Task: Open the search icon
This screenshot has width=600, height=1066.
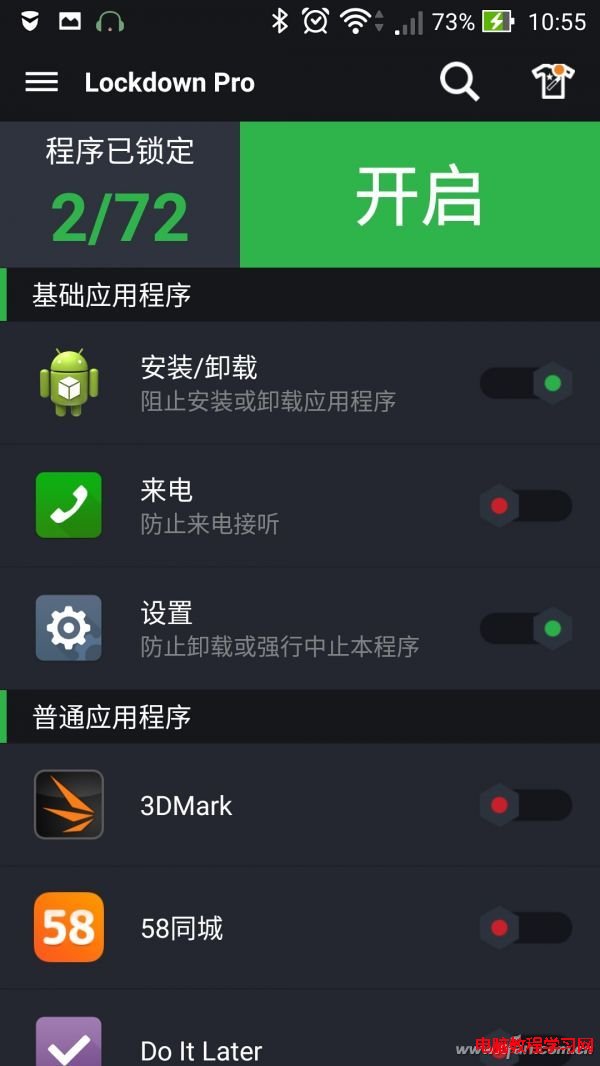Action: [459, 82]
